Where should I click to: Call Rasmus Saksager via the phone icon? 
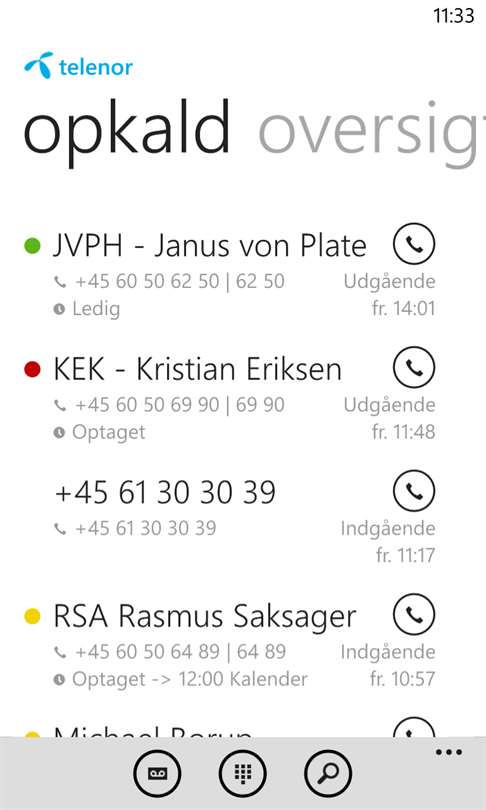[414, 614]
